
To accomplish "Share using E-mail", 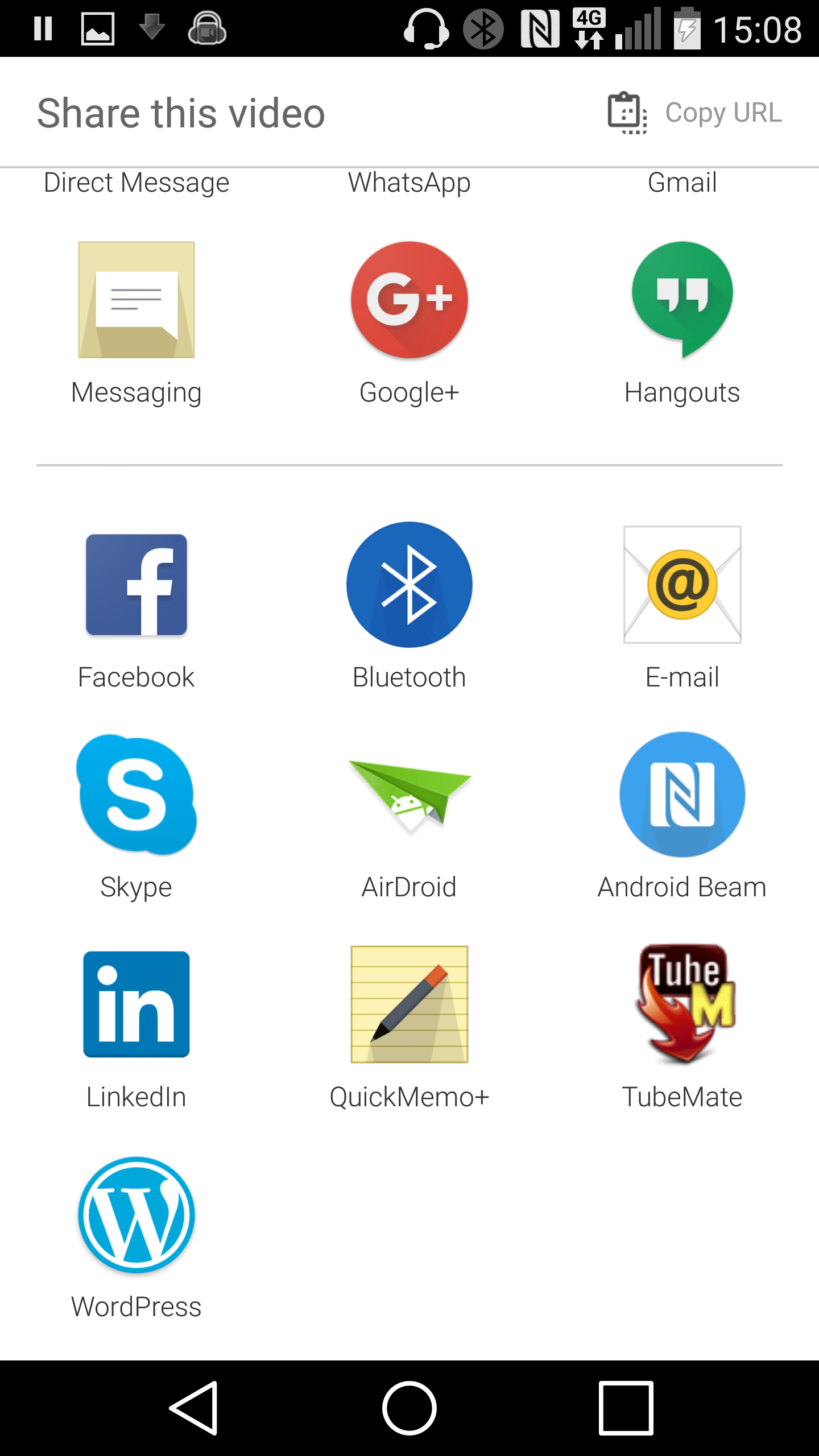I will (x=682, y=607).
